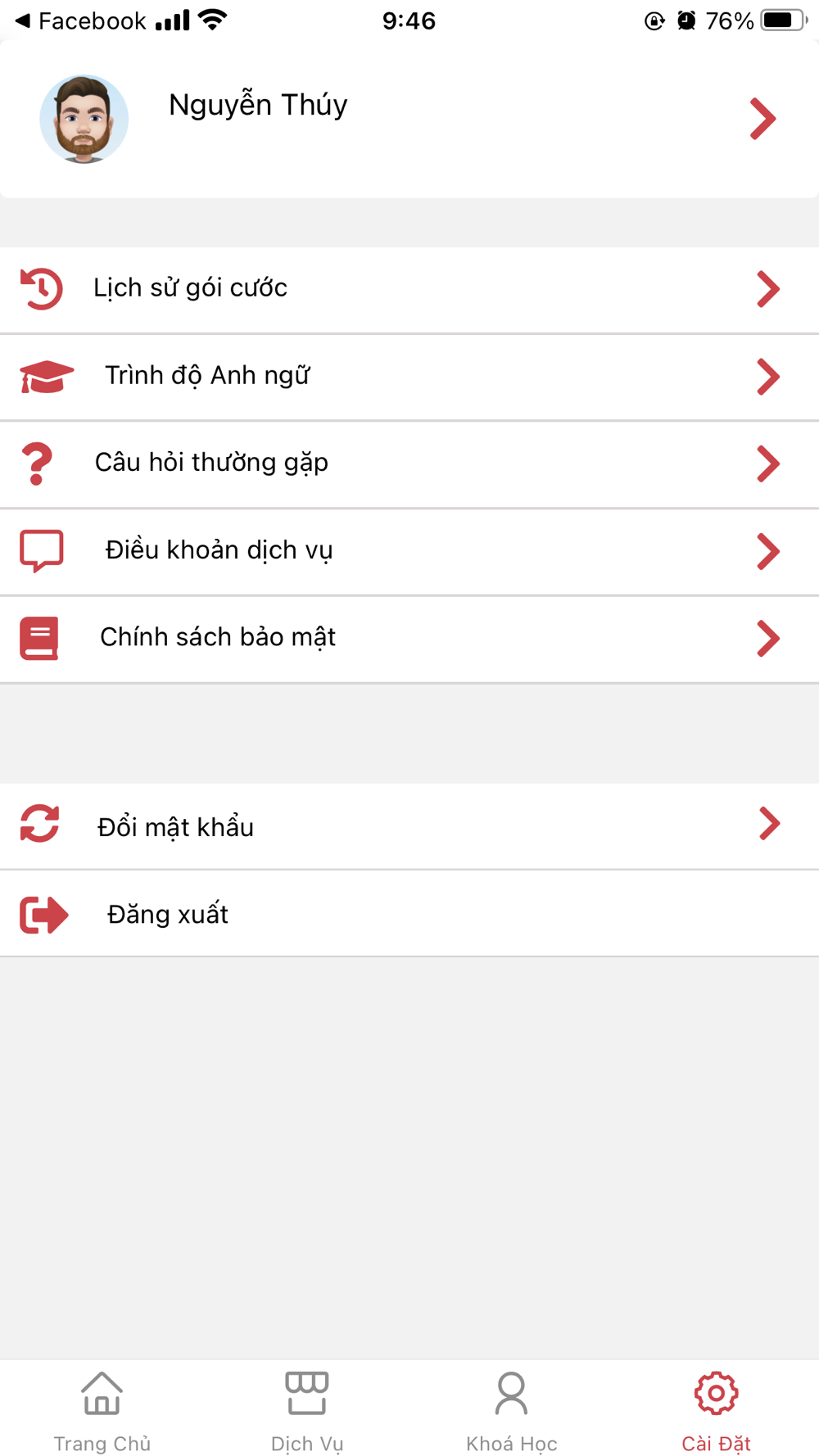Switch to the Trang Chủ tab

click(102, 1412)
